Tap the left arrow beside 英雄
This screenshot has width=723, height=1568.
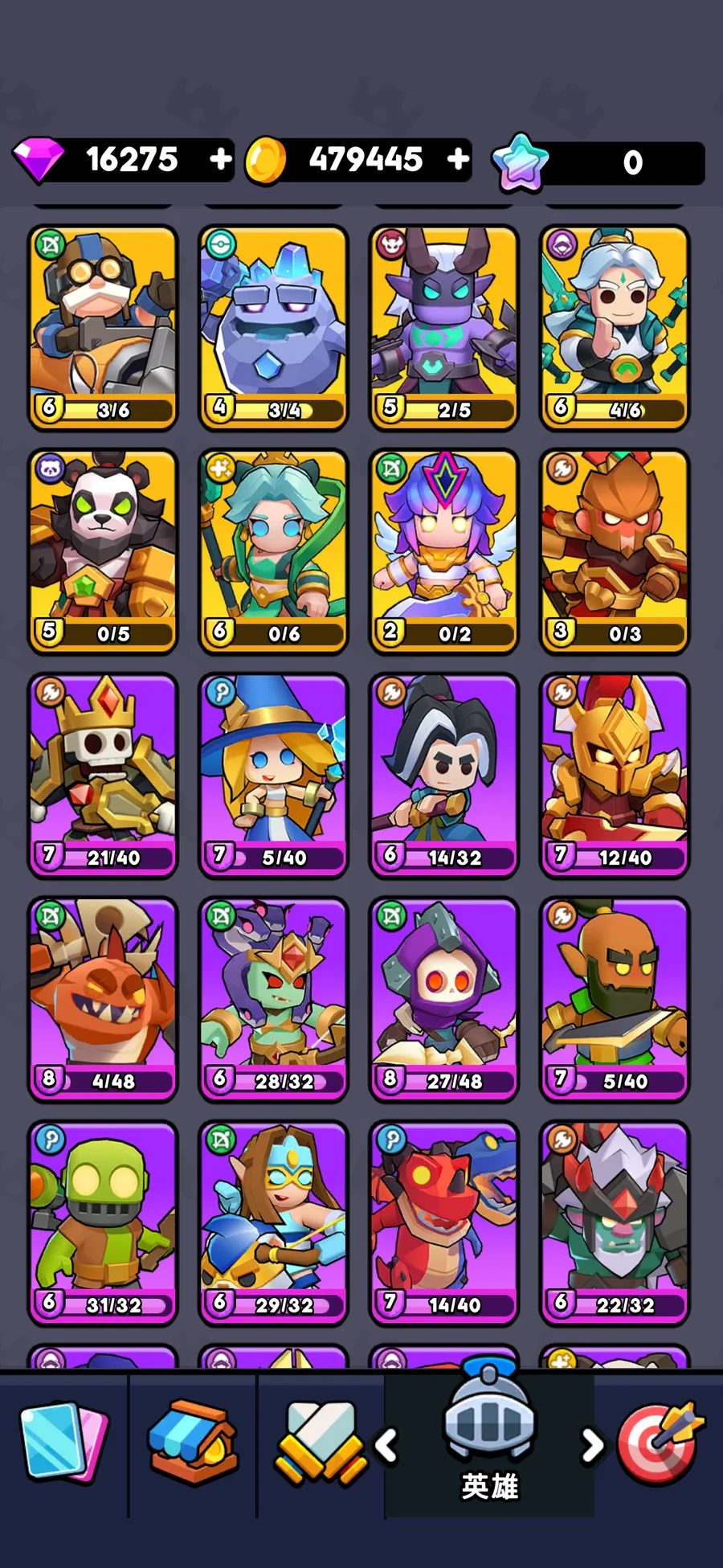[x=386, y=1445]
